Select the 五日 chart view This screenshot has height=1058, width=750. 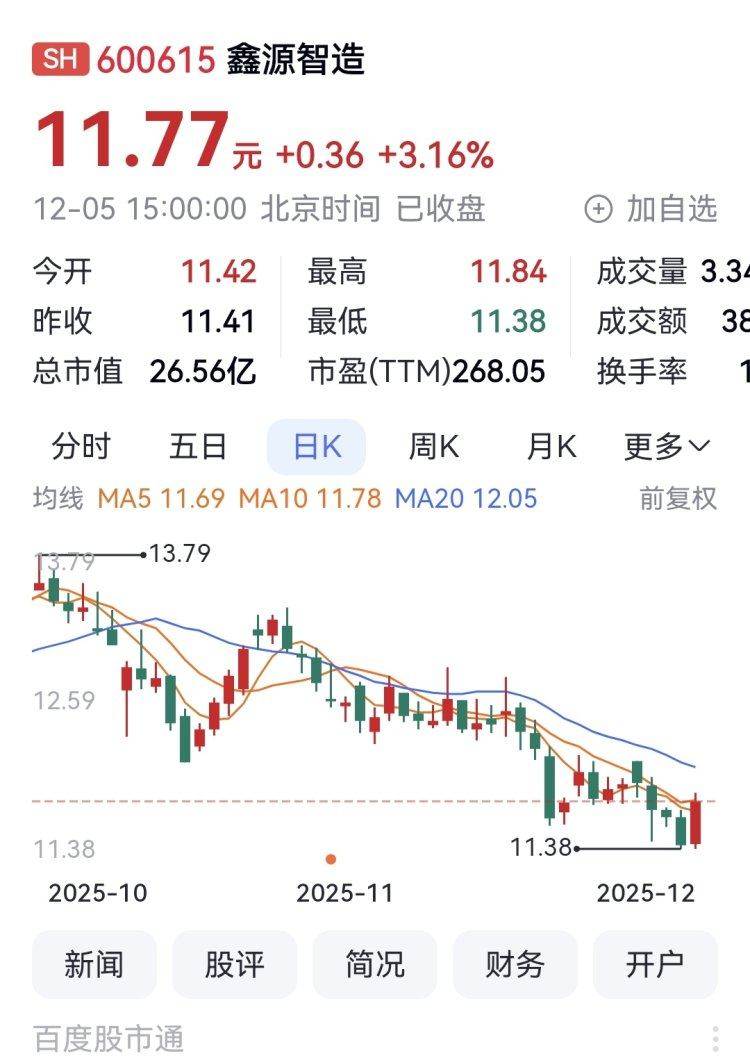click(x=198, y=447)
